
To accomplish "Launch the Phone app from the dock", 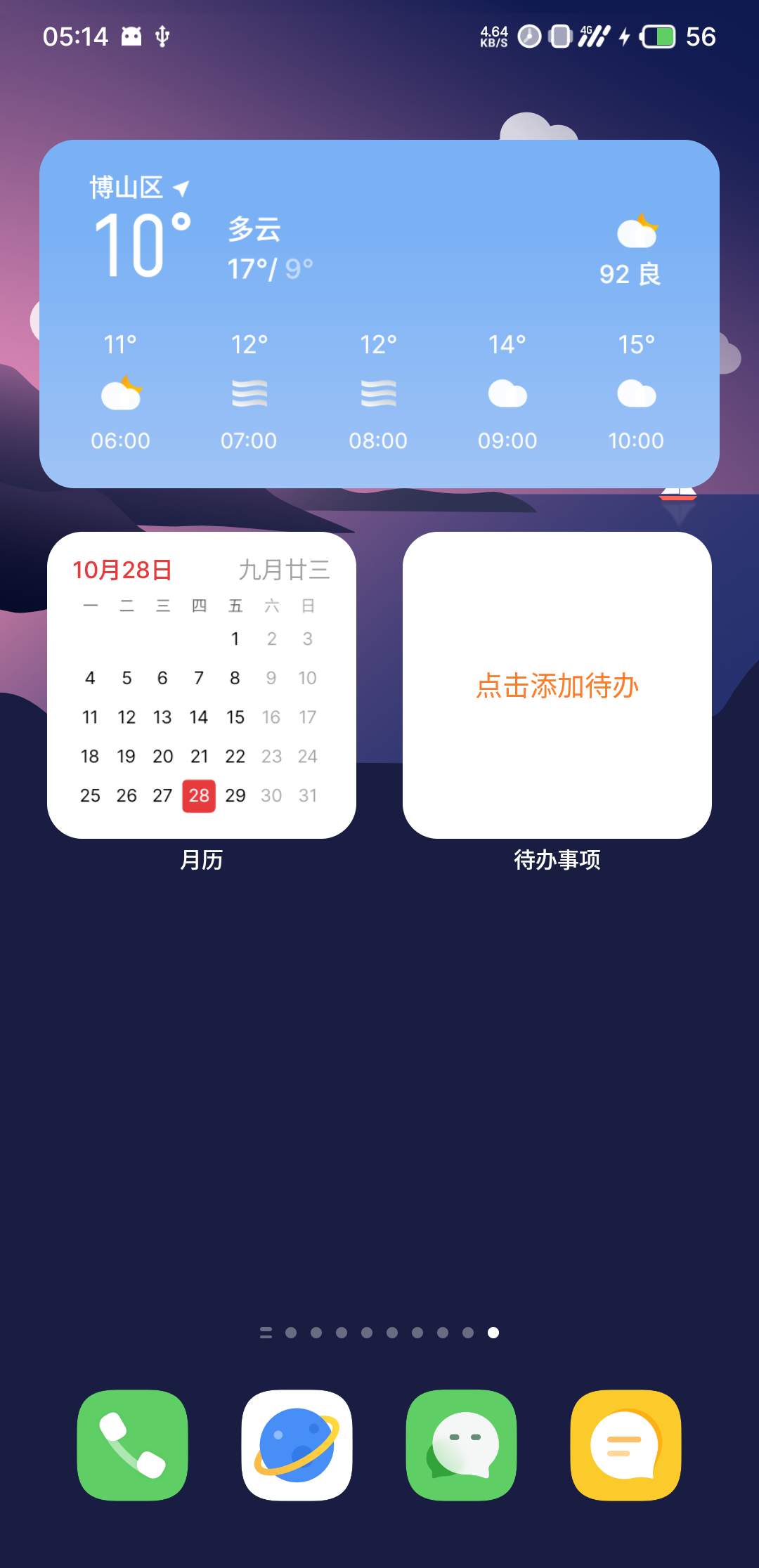I will click(132, 1444).
